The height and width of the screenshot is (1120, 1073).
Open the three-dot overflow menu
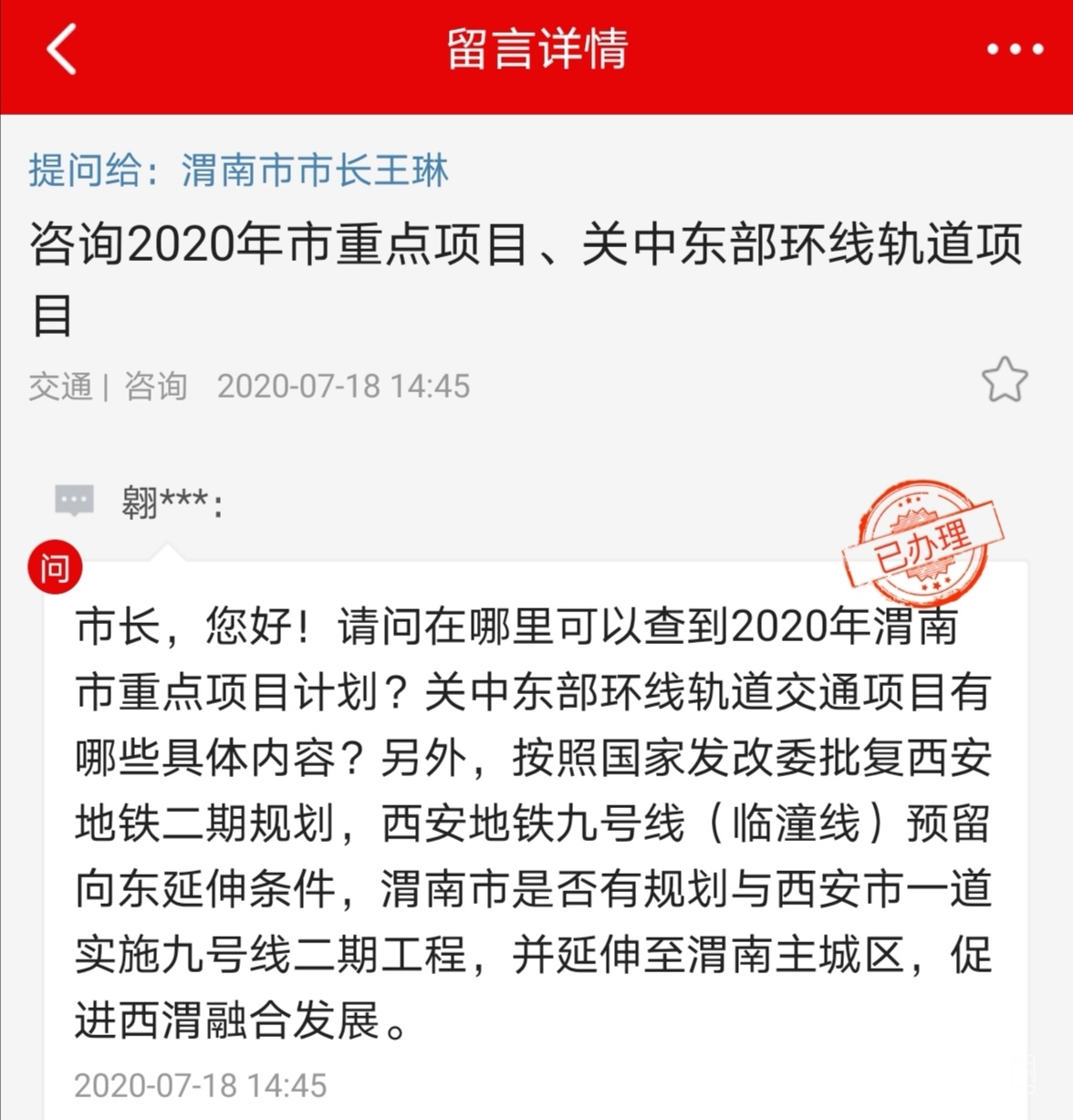1015,50
